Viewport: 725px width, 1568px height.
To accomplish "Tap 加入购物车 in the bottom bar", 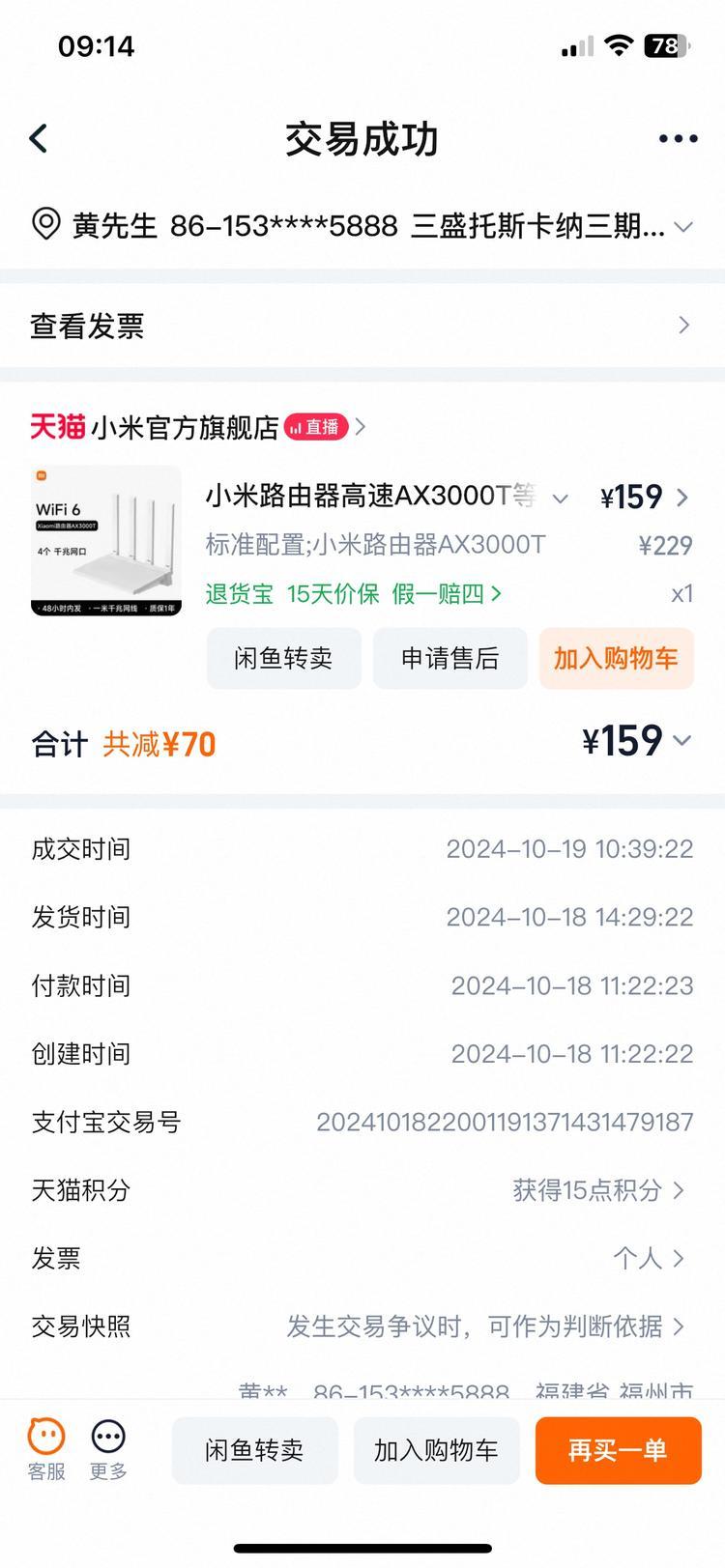I will tap(436, 1450).
